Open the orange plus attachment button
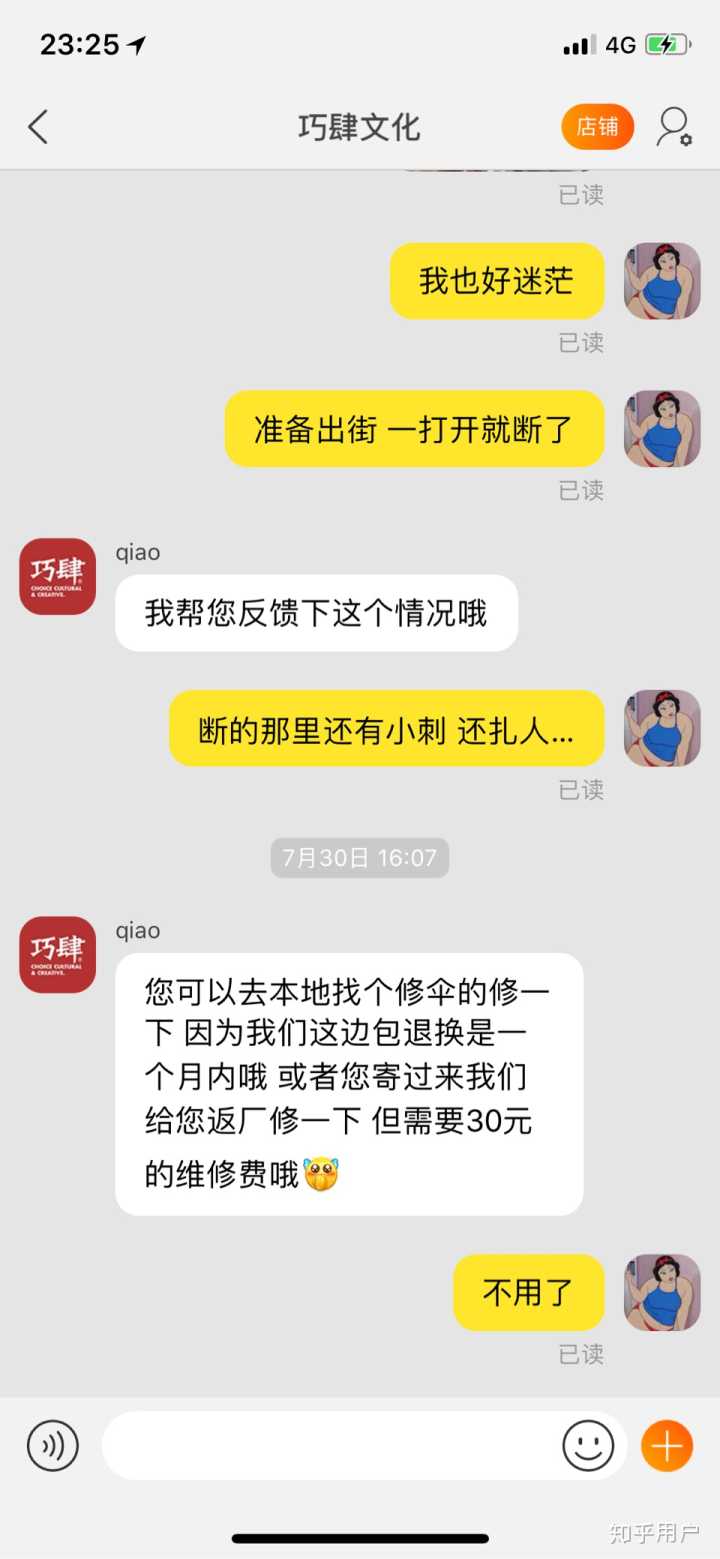 [x=667, y=1445]
